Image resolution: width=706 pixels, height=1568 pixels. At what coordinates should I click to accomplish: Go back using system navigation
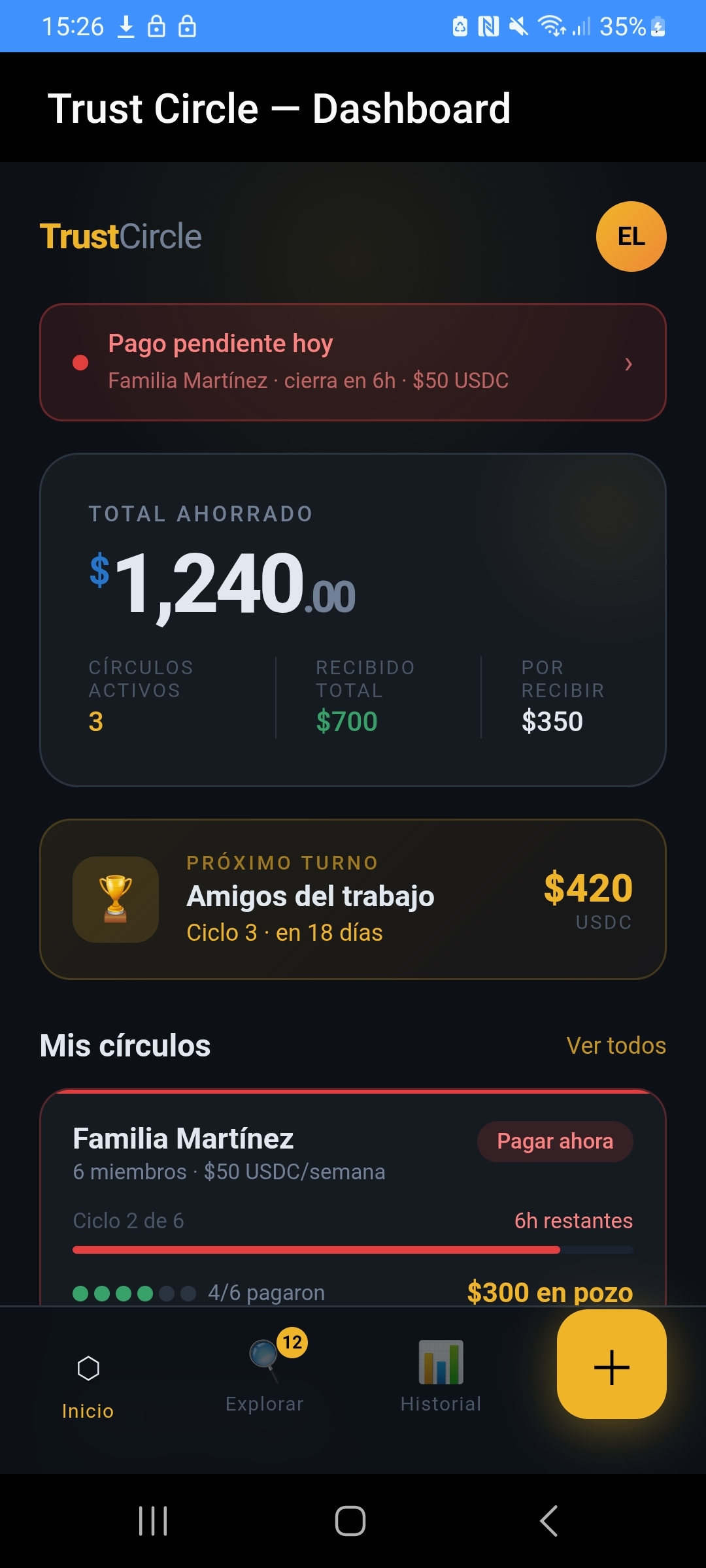click(549, 1521)
